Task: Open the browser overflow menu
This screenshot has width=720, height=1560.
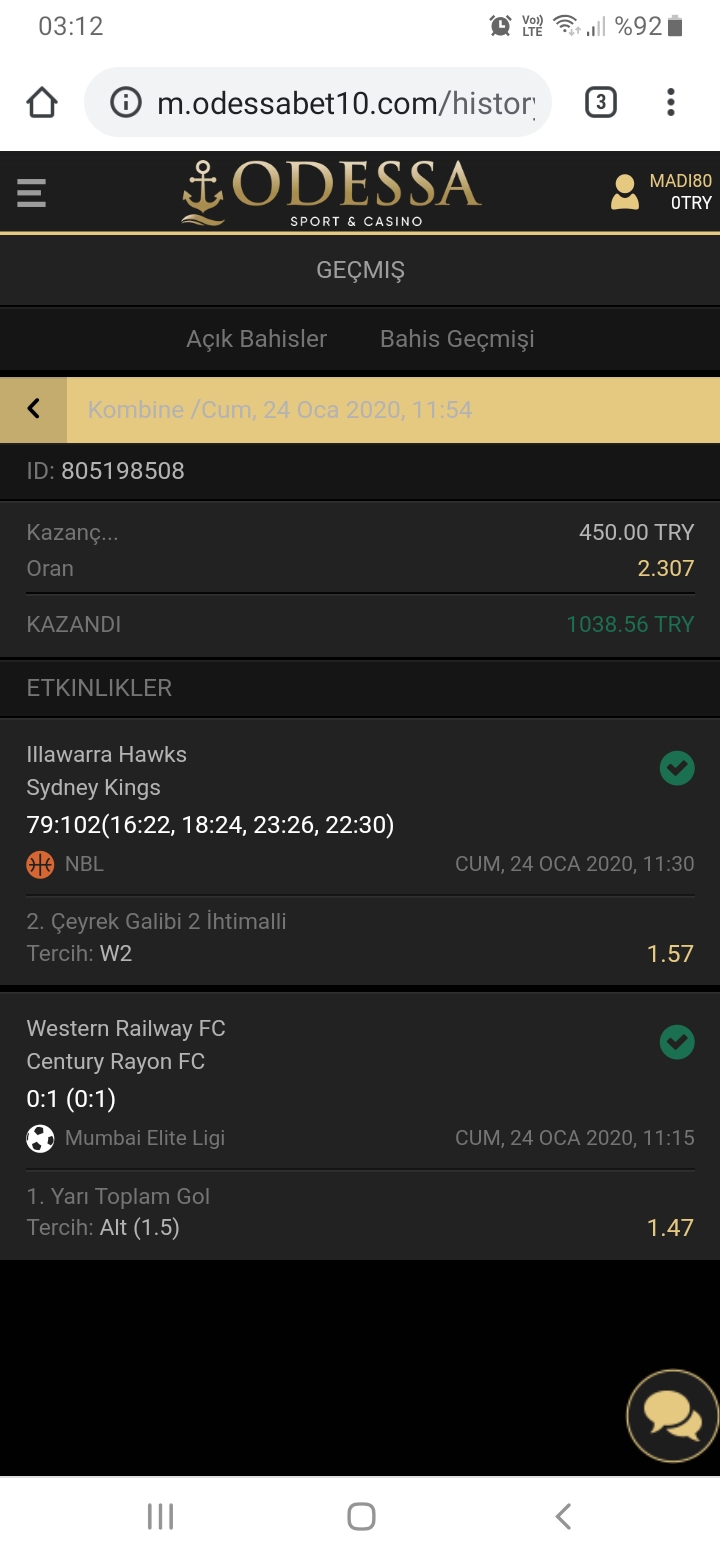Action: tap(671, 102)
